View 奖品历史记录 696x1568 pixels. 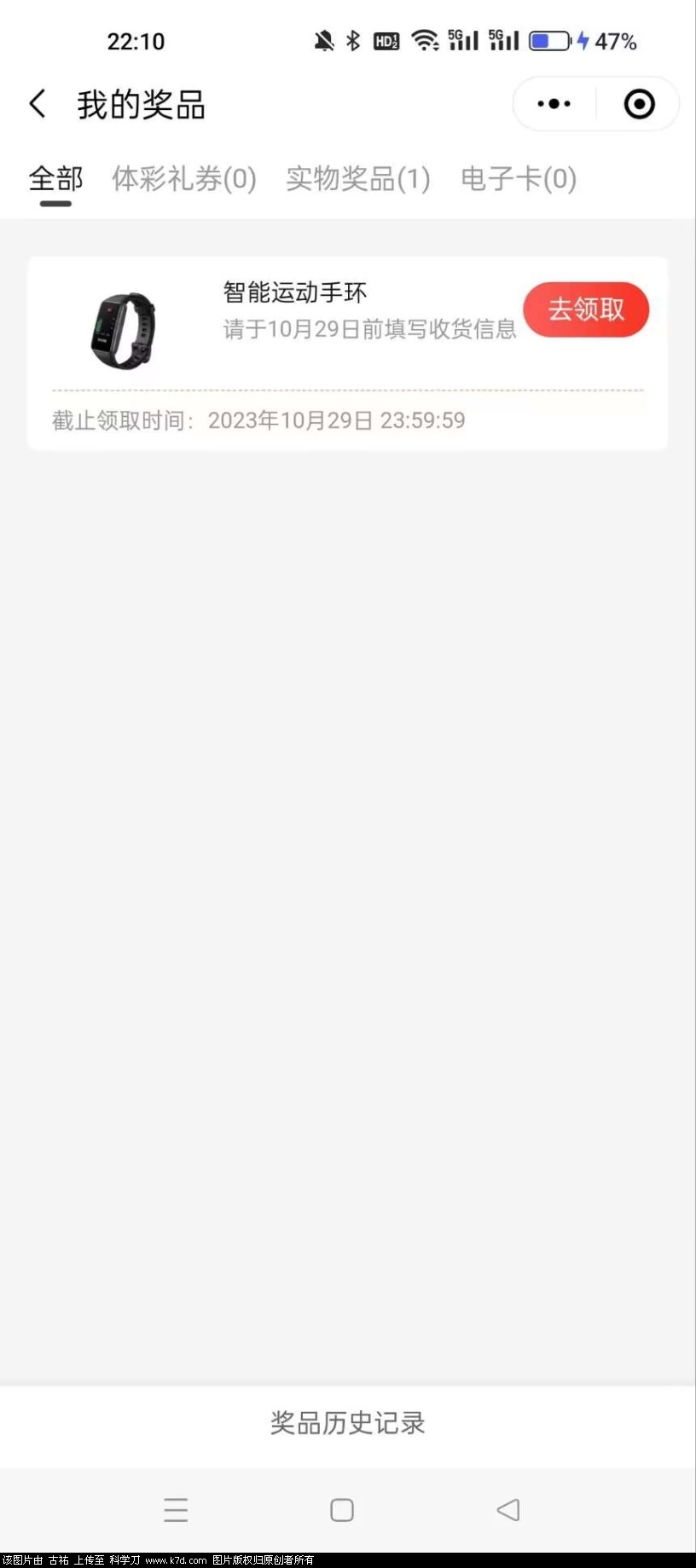tap(347, 1423)
